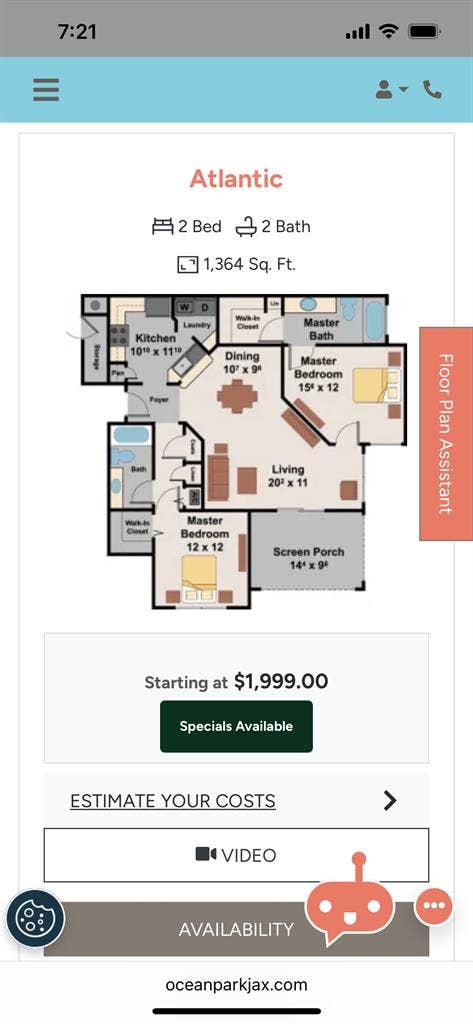
Task: Tap the phone call icon
Action: (432, 89)
